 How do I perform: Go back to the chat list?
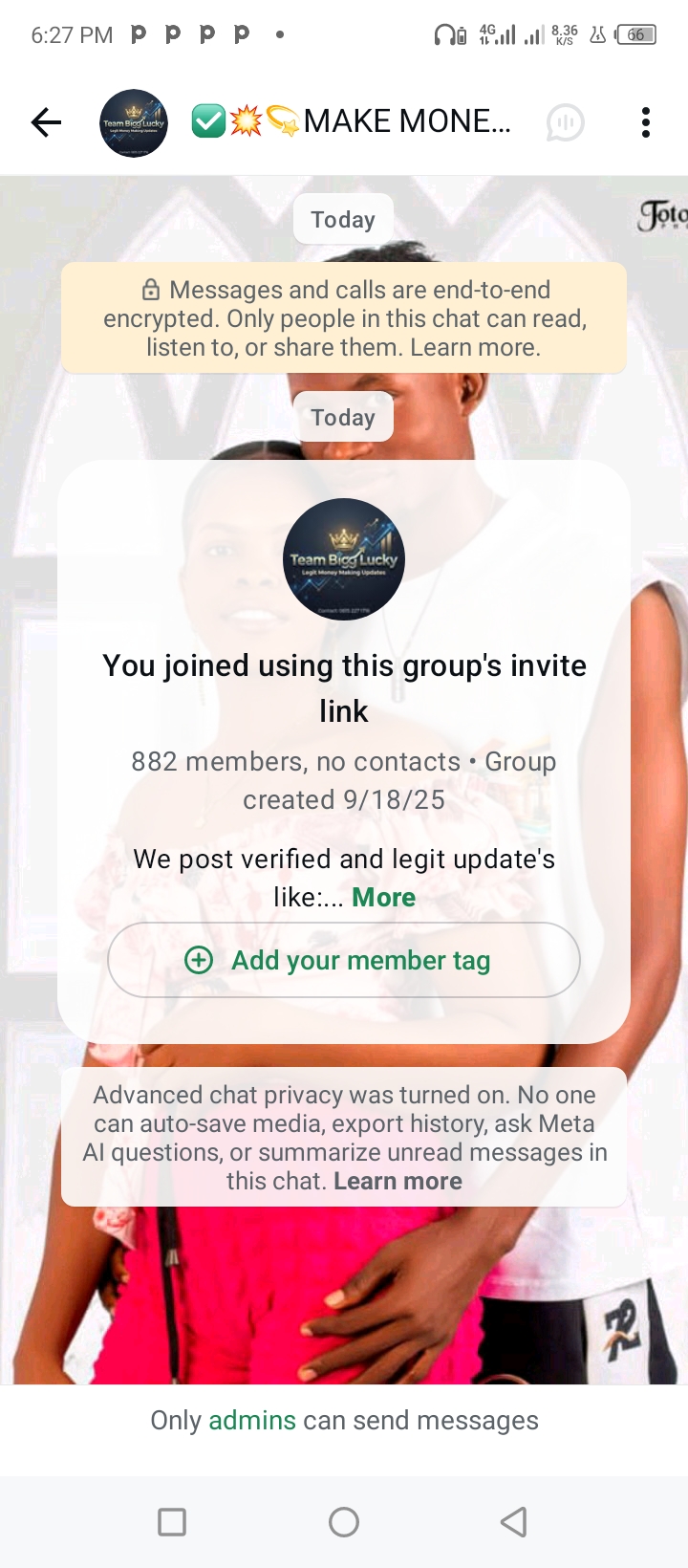coord(46,122)
